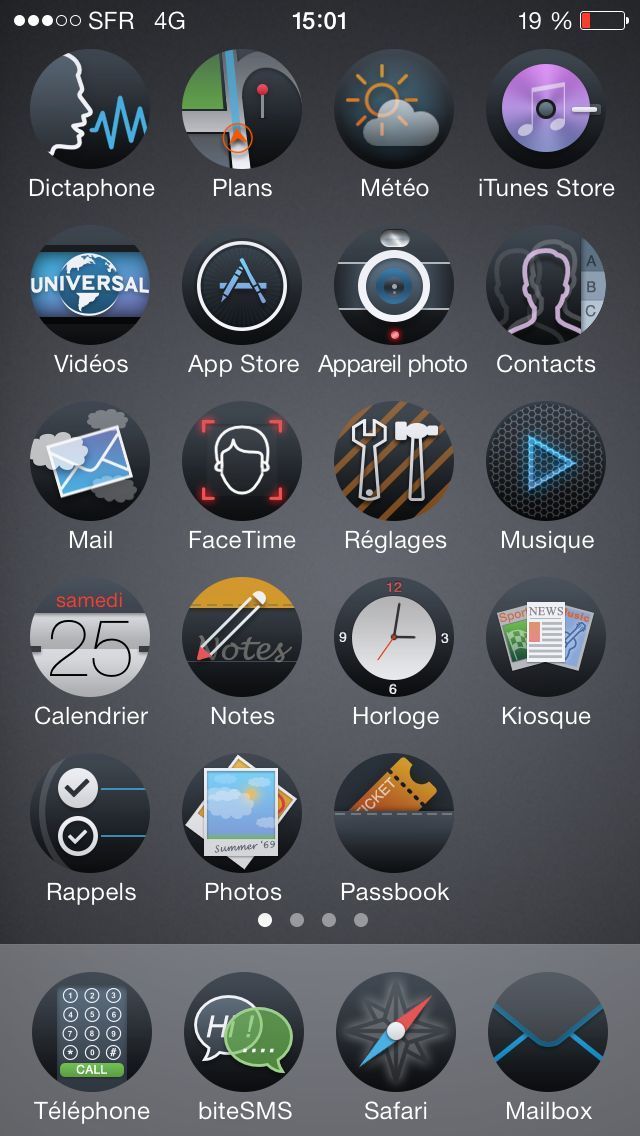Viewport: 640px width, 1136px height.
Task: Start FaceTime
Action: 242,462
